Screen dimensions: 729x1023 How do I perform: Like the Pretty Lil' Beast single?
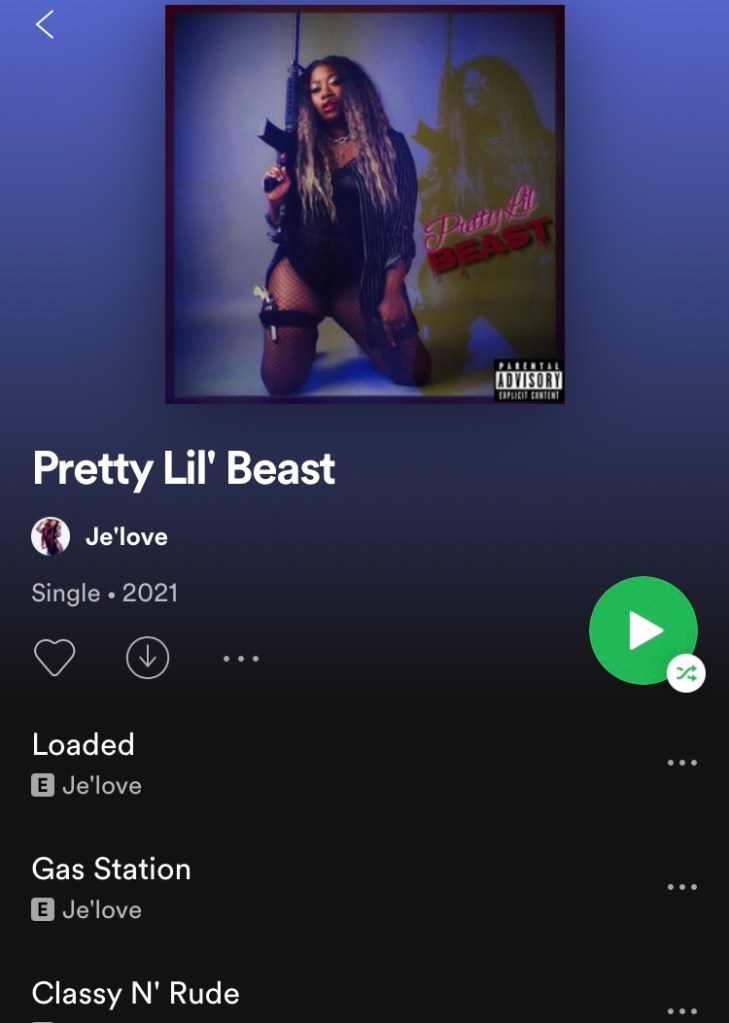(x=54, y=658)
